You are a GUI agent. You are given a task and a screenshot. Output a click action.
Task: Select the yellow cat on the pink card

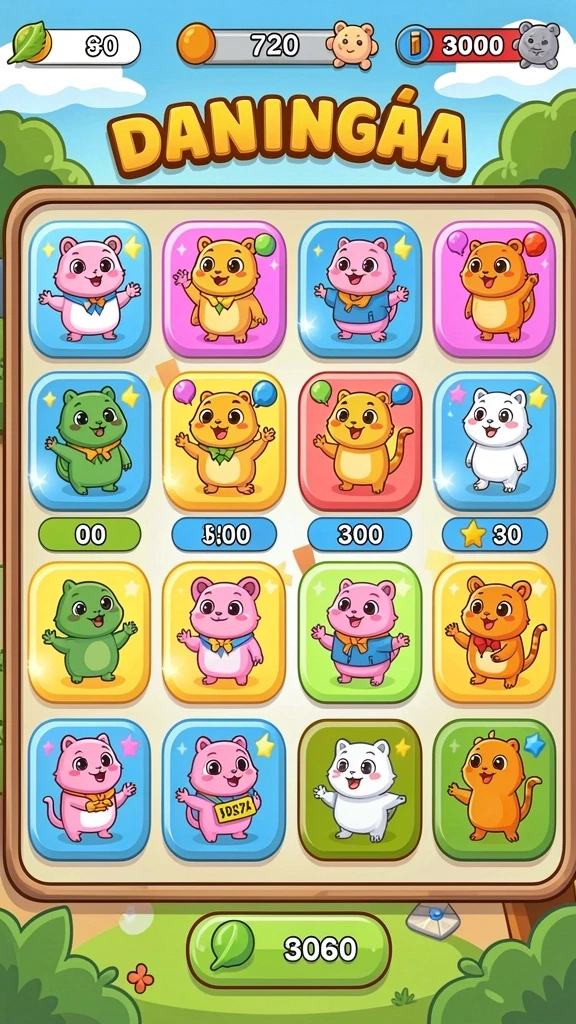(224, 289)
